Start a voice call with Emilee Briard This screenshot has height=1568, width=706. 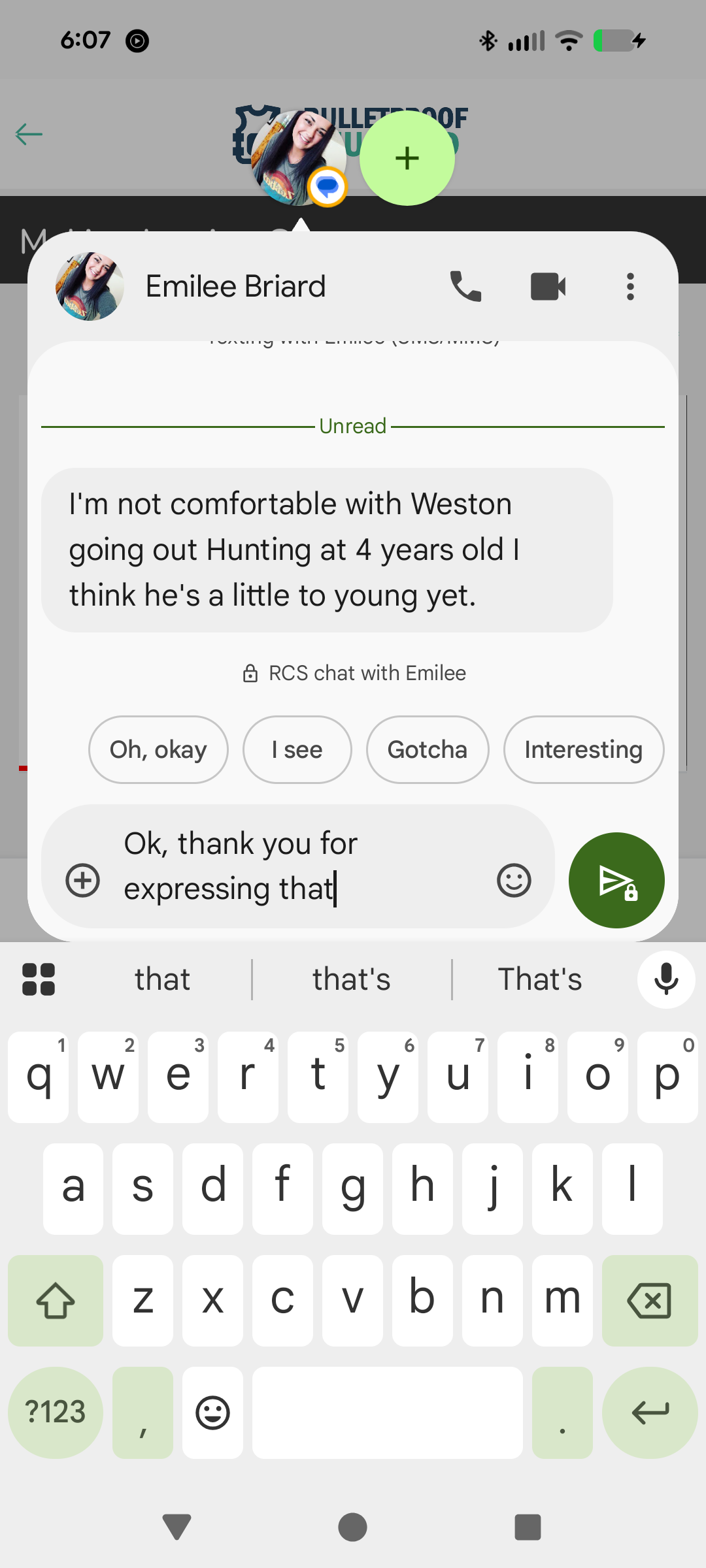(x=465, y=286)
